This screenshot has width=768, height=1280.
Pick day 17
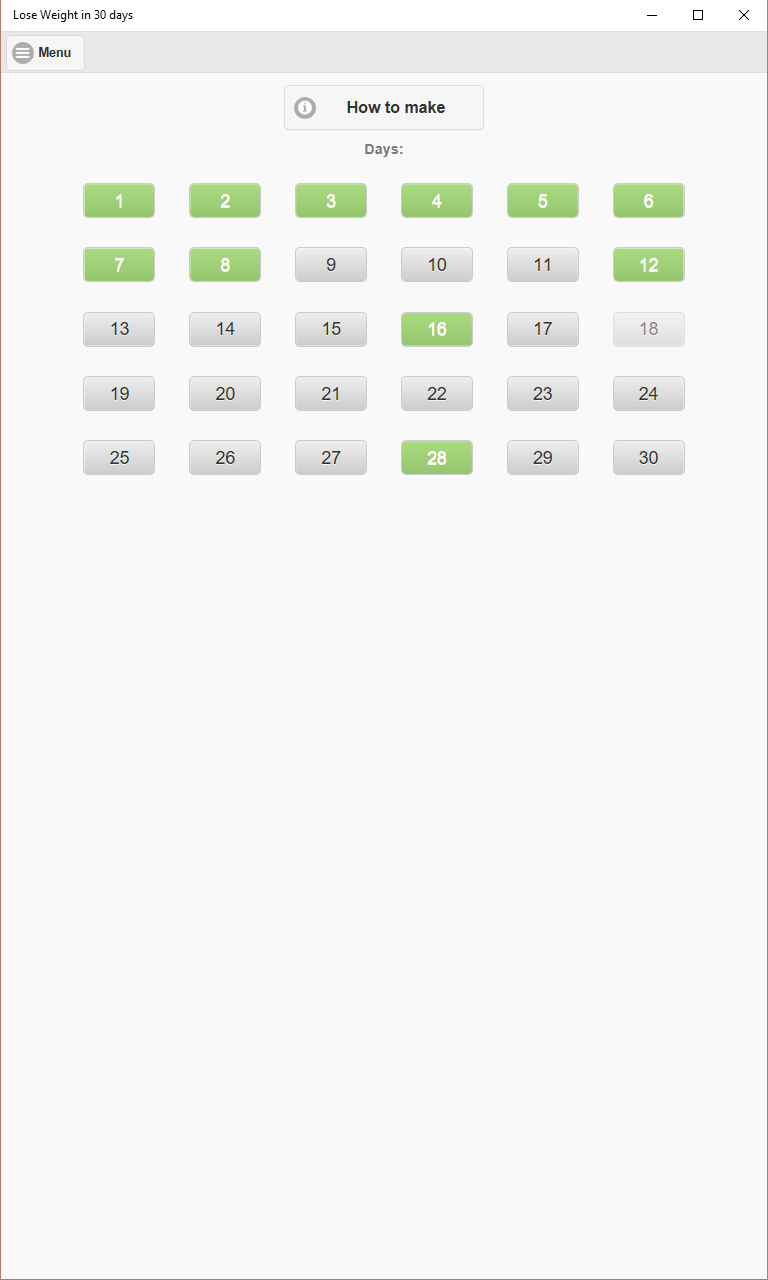(x=543, y=329)
